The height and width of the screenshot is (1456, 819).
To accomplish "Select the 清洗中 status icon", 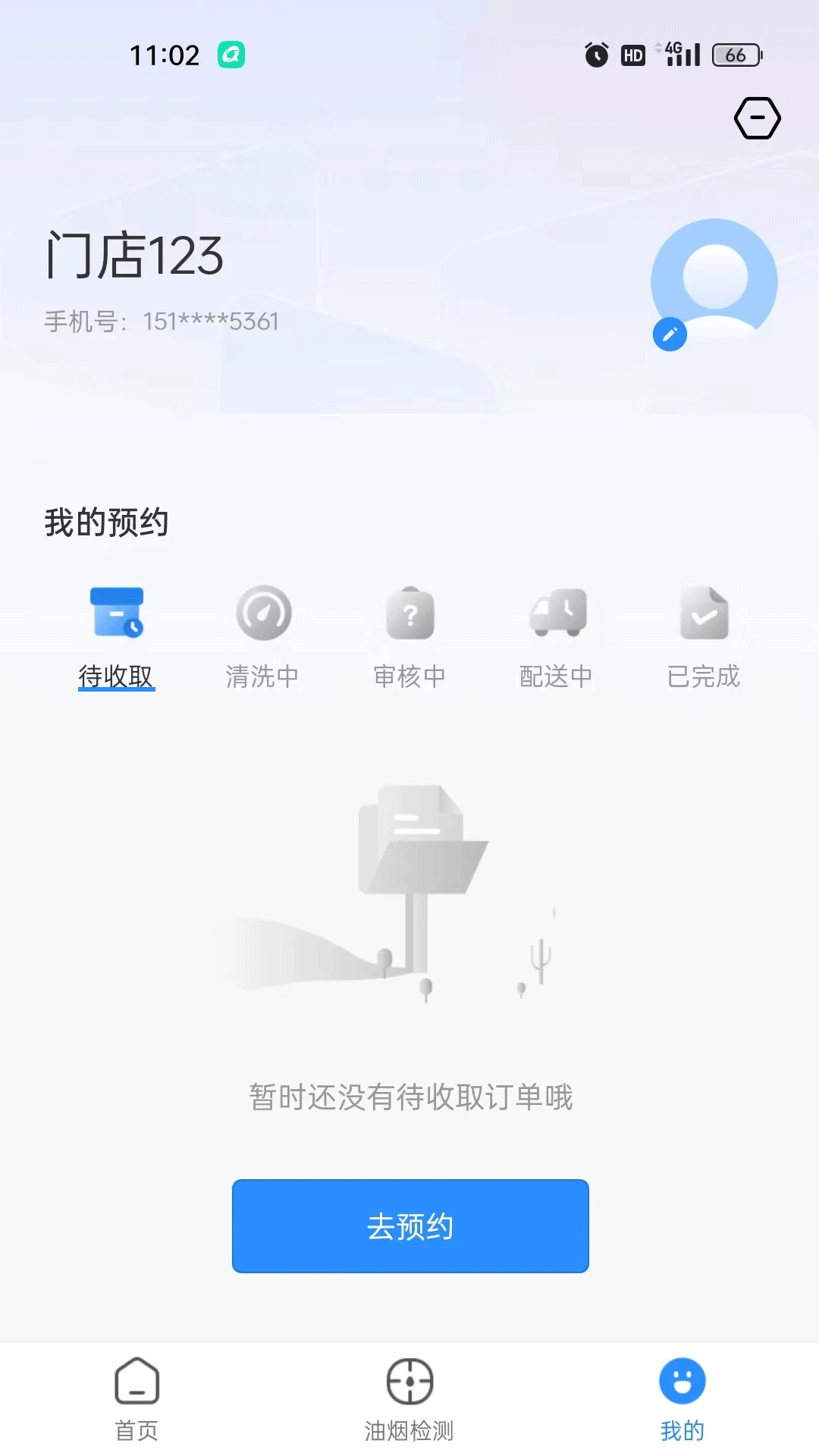I will [x=263, y=616].
